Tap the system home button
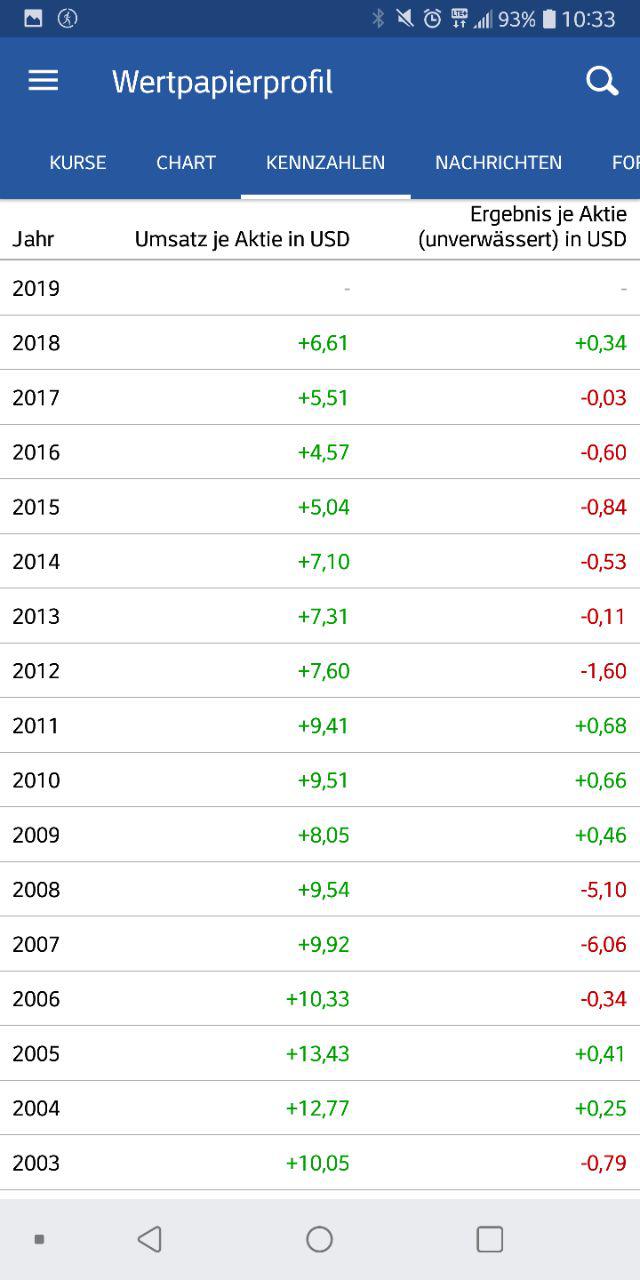Screen dimensions: 640x1280 point(319,1239)
